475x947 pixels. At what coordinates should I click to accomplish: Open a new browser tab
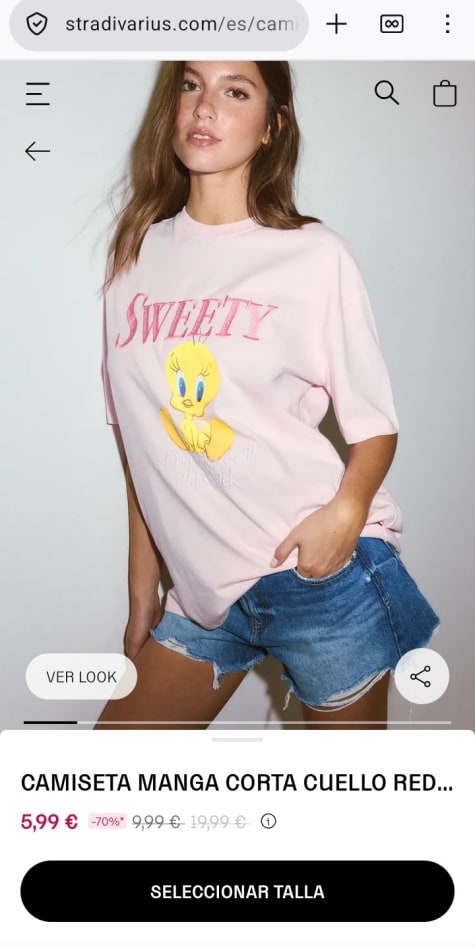click(x=336, y=24)
